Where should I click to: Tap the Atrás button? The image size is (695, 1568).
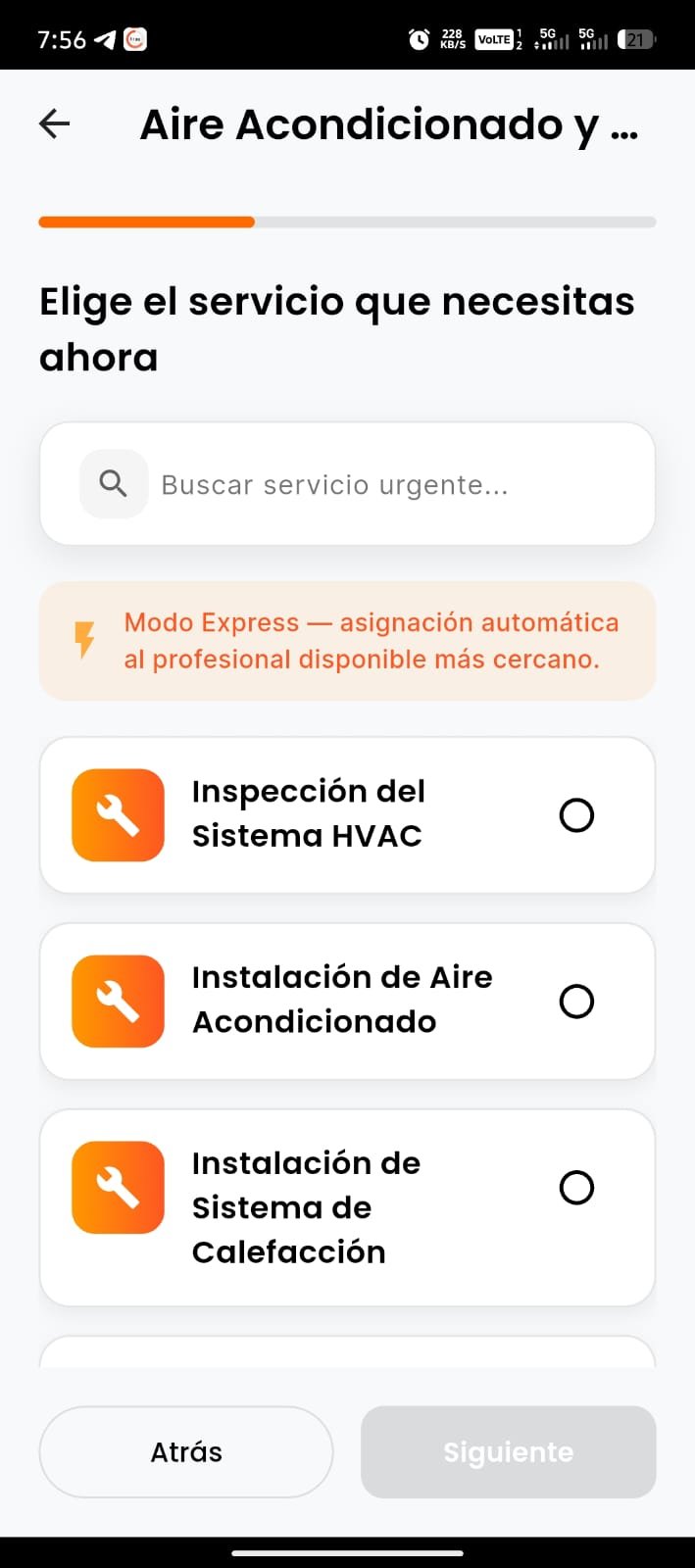(186, 1451)
